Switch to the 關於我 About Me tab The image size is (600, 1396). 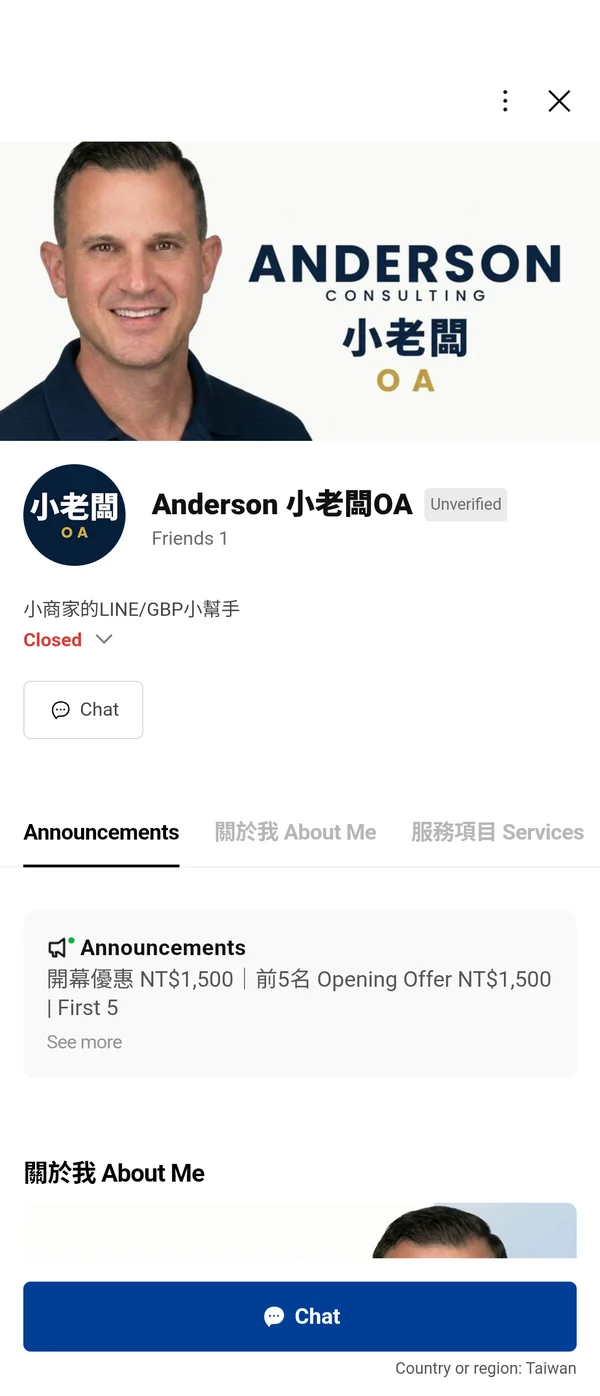[x=296, y=832]
